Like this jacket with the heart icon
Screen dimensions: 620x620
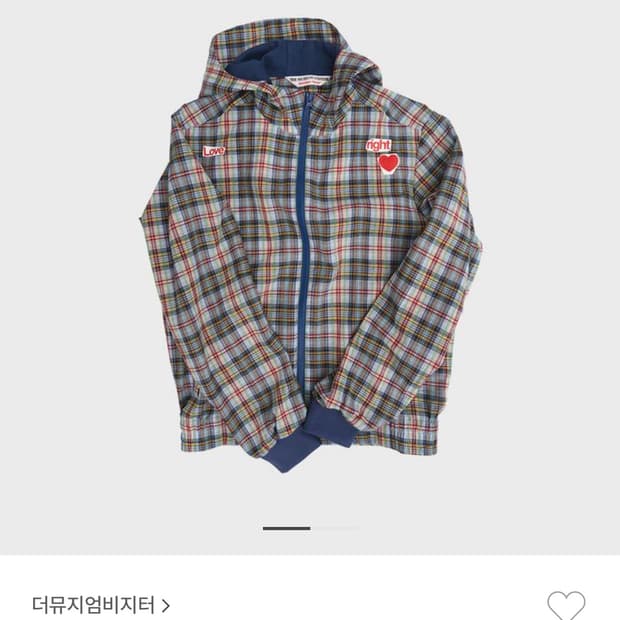[x=566, y=606]
